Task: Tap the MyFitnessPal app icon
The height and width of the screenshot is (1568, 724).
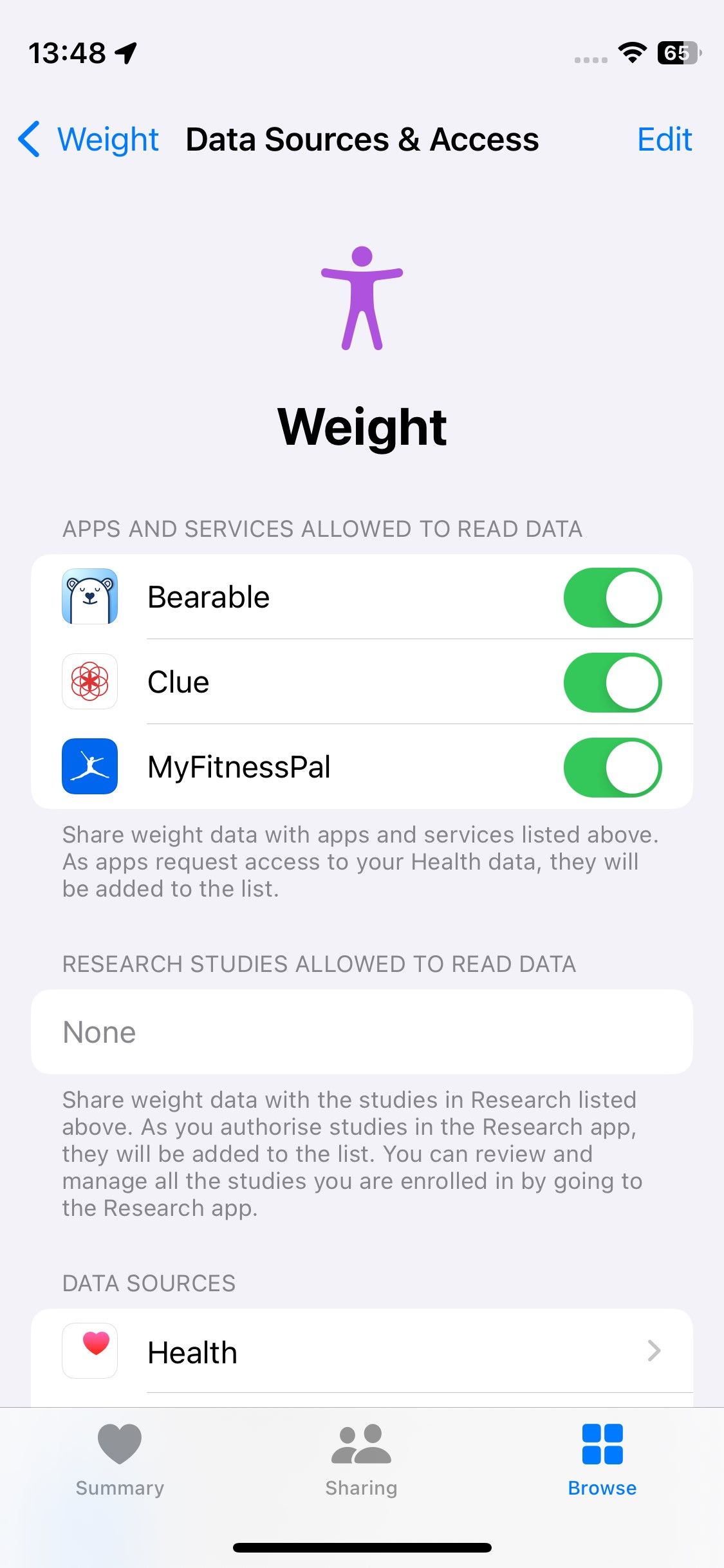Action: (89, 767)
